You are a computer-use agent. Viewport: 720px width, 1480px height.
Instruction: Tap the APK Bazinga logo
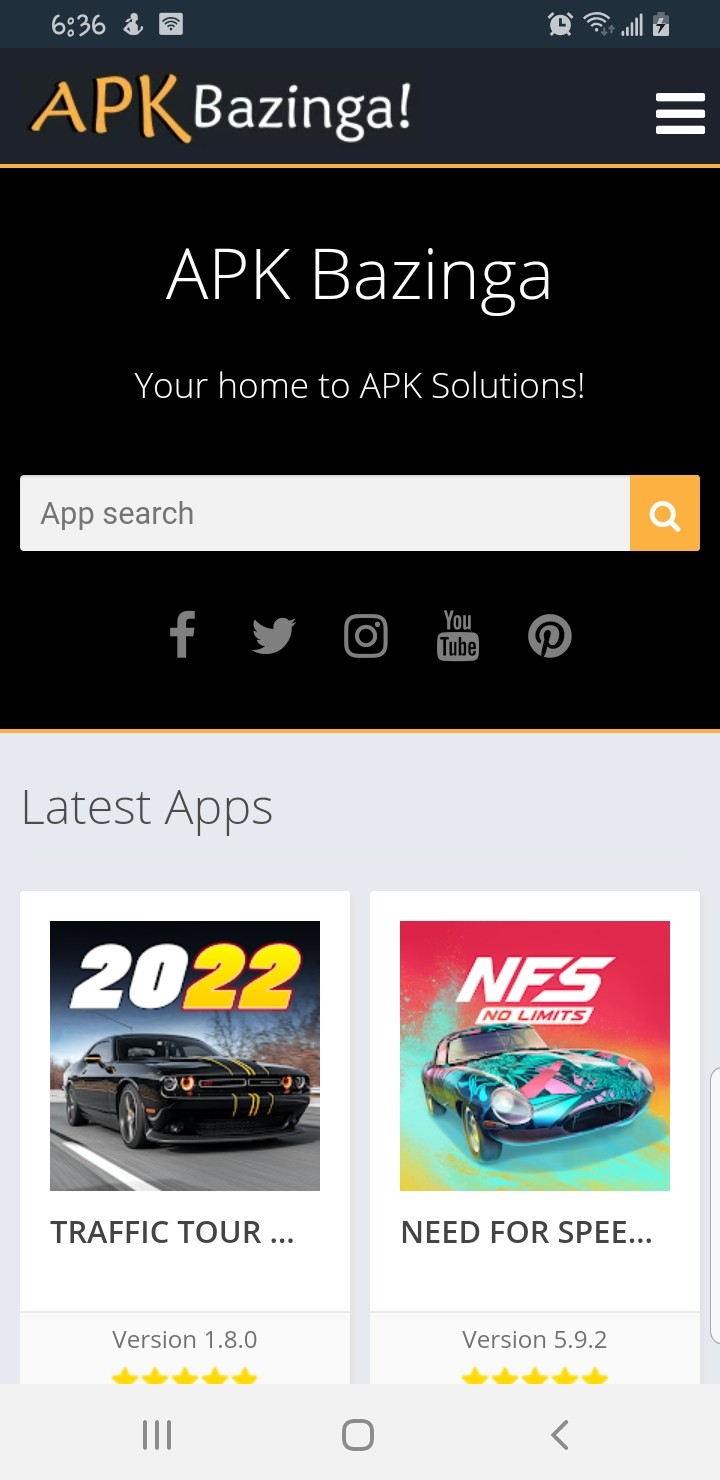coord(220,108)
